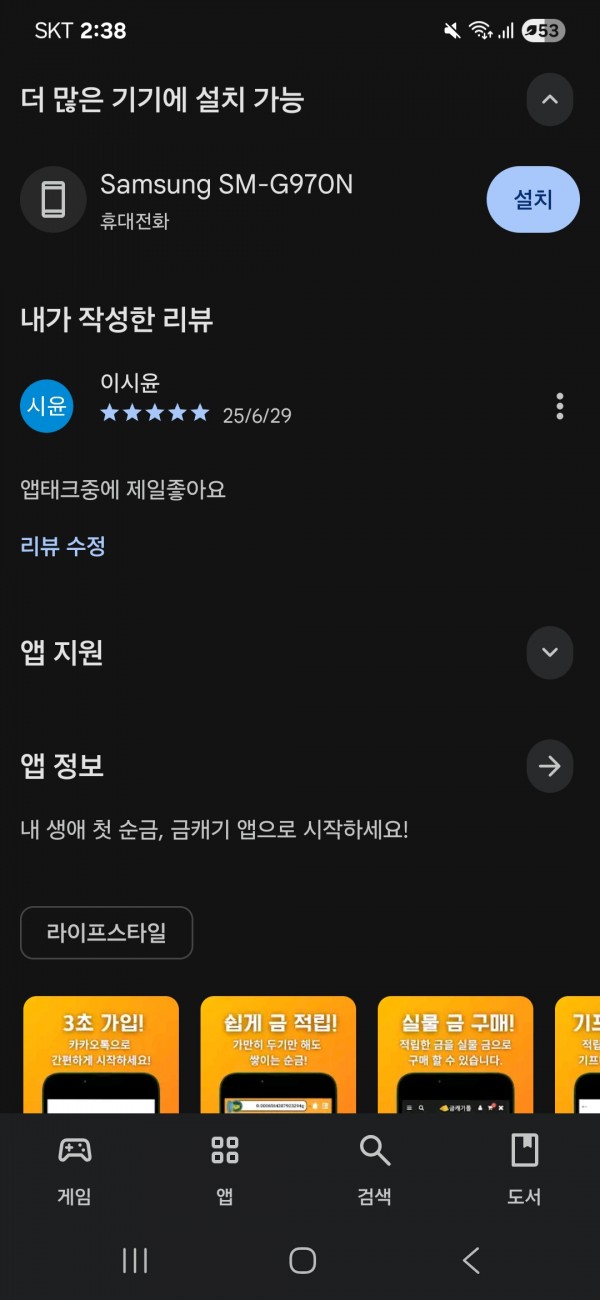Select the 라이프스타일 category chip
The image size is (600, 1300).
(106, 933)
